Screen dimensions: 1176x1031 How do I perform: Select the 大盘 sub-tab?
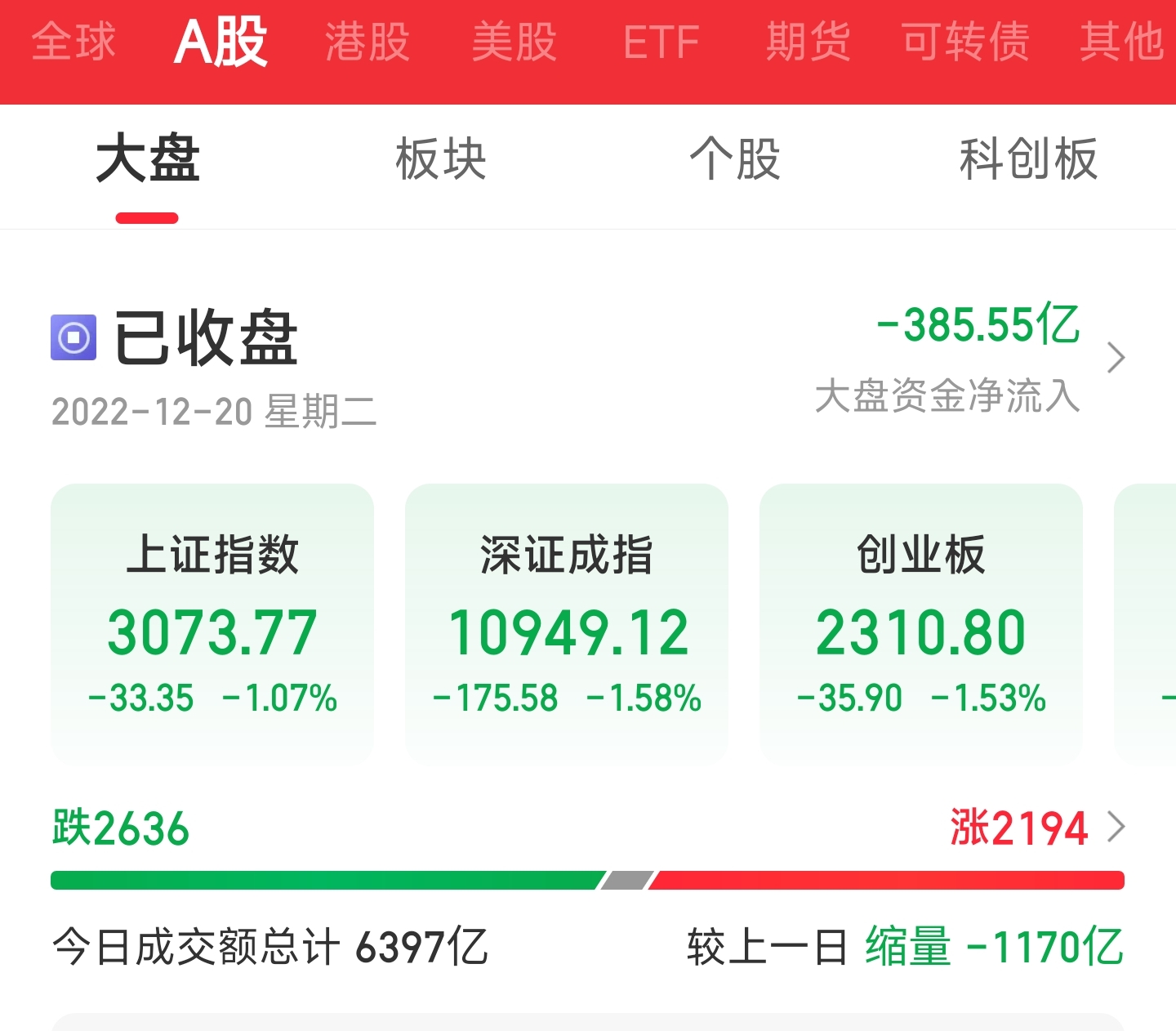148,159
